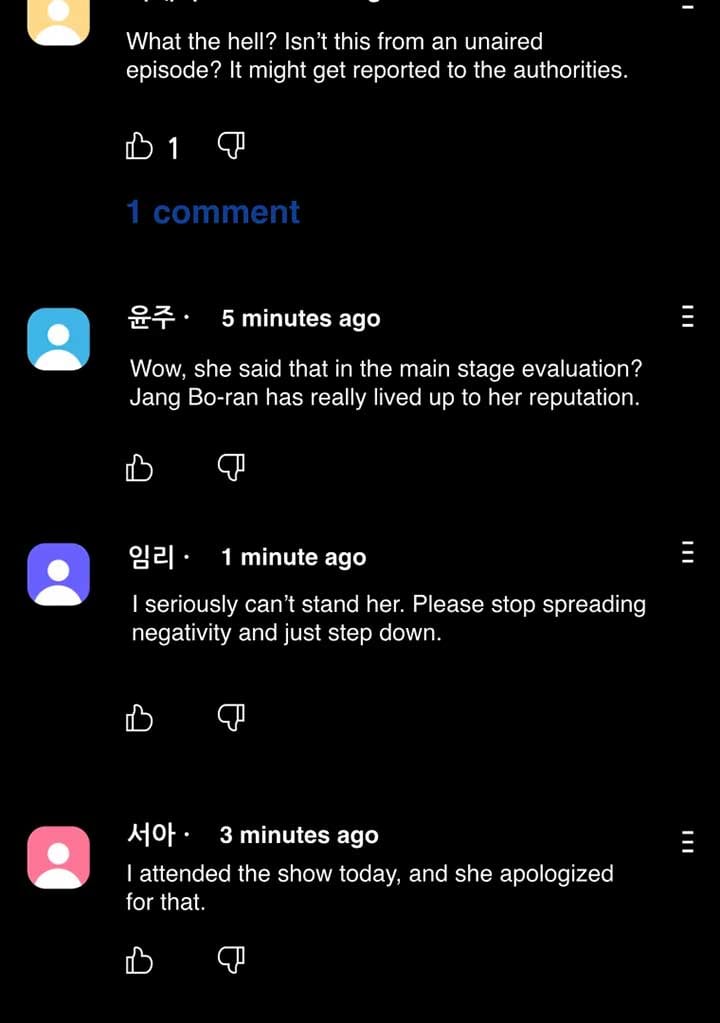View 윤주's profile avatar
Image resolution: width=720 pixels, height=1023 pixels.
click(x=58, y=338)
